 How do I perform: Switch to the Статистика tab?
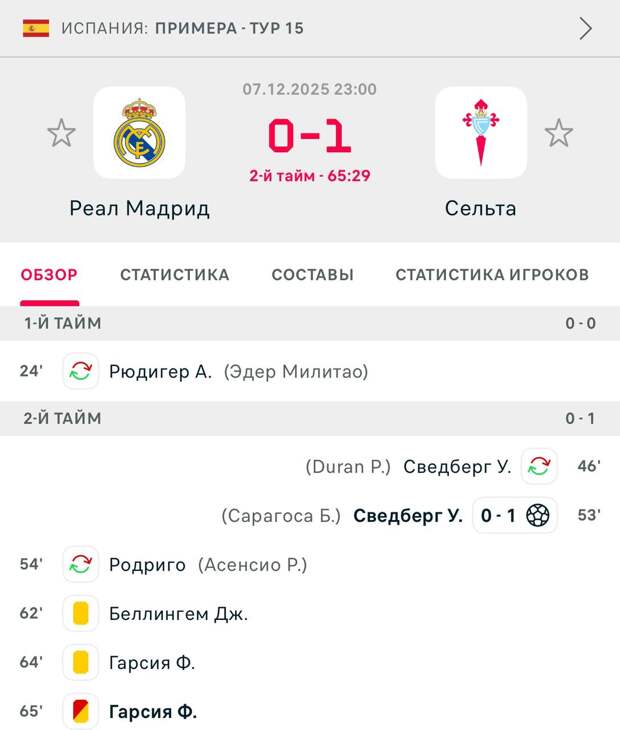(174, 275)
